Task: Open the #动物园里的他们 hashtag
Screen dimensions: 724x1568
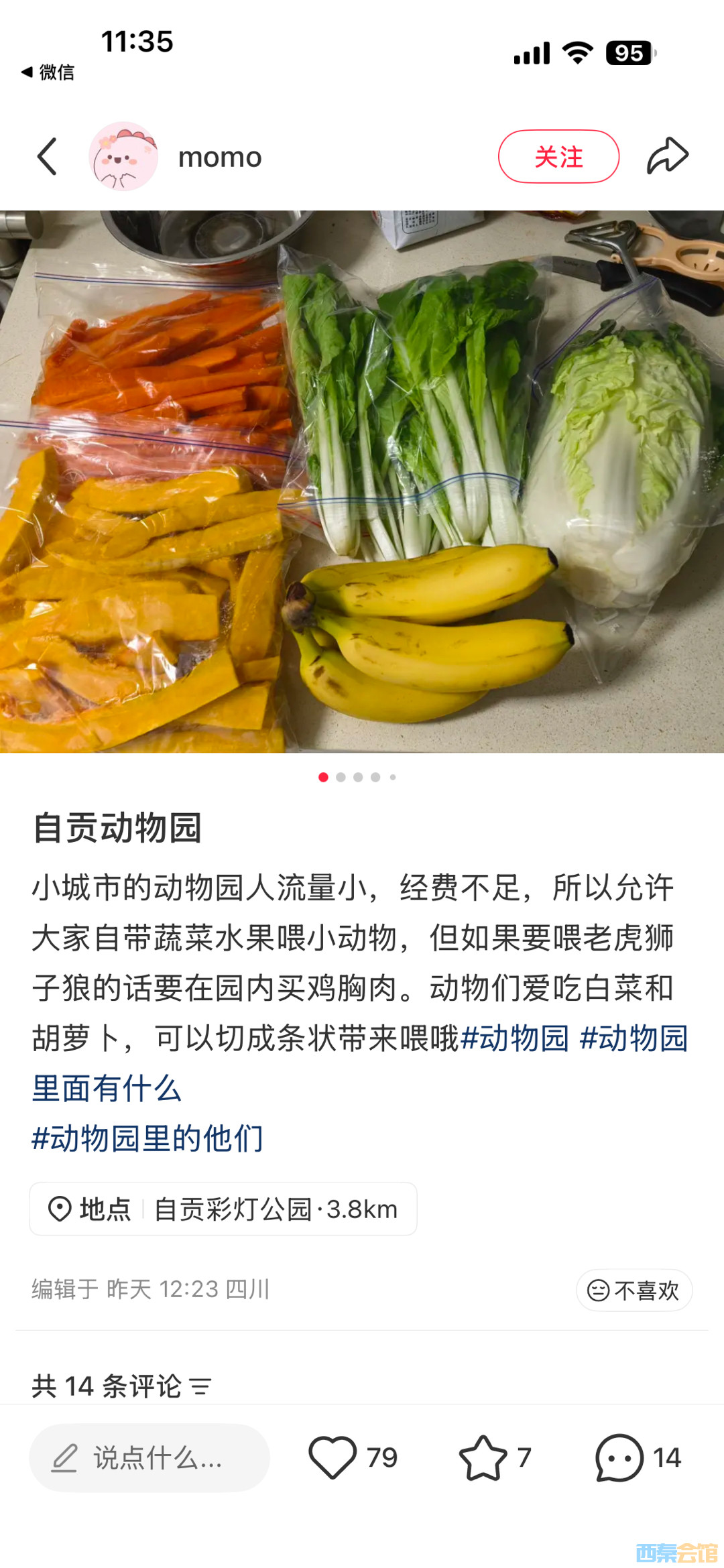Action: tap(147, 1139)
